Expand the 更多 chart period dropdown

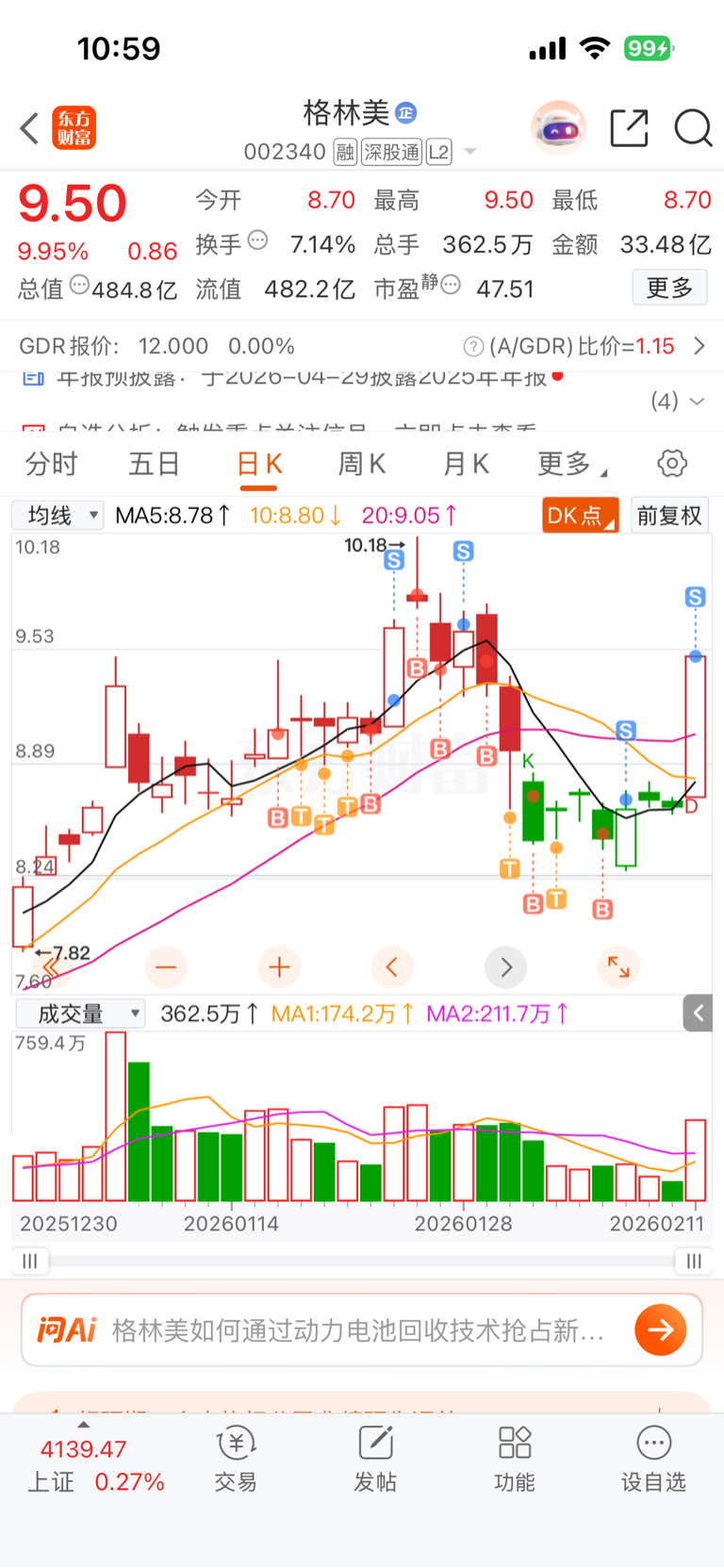[568, 464]
